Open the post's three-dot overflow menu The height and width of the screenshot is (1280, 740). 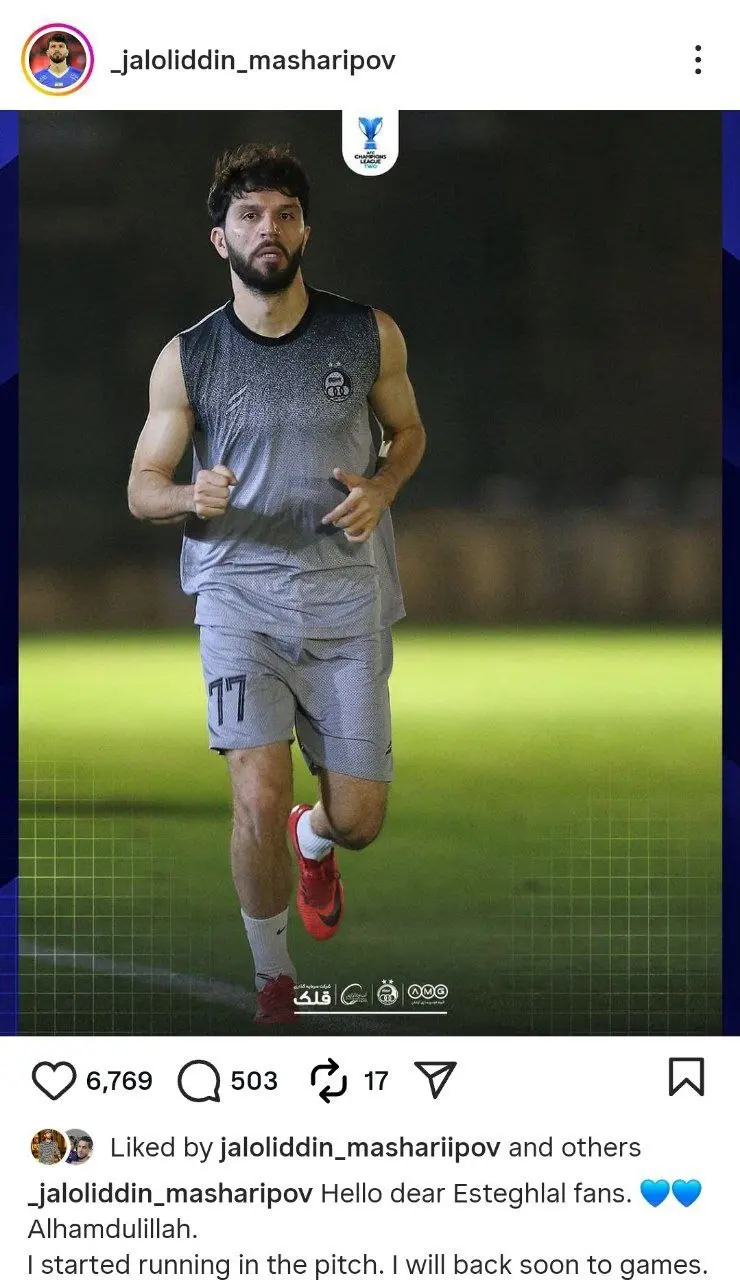click(697, 60)
